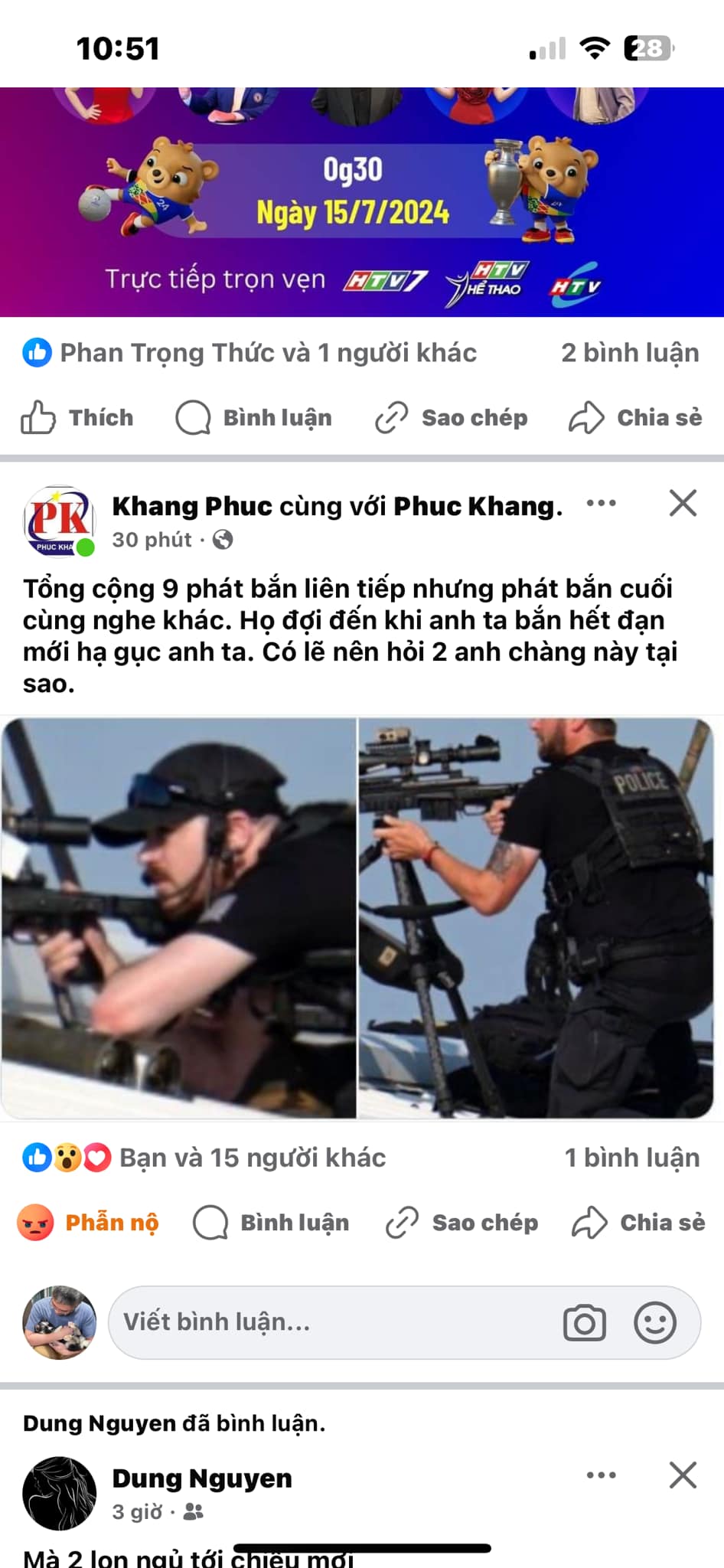Like the HTV Euro broadcast post

tap(77, 418)
